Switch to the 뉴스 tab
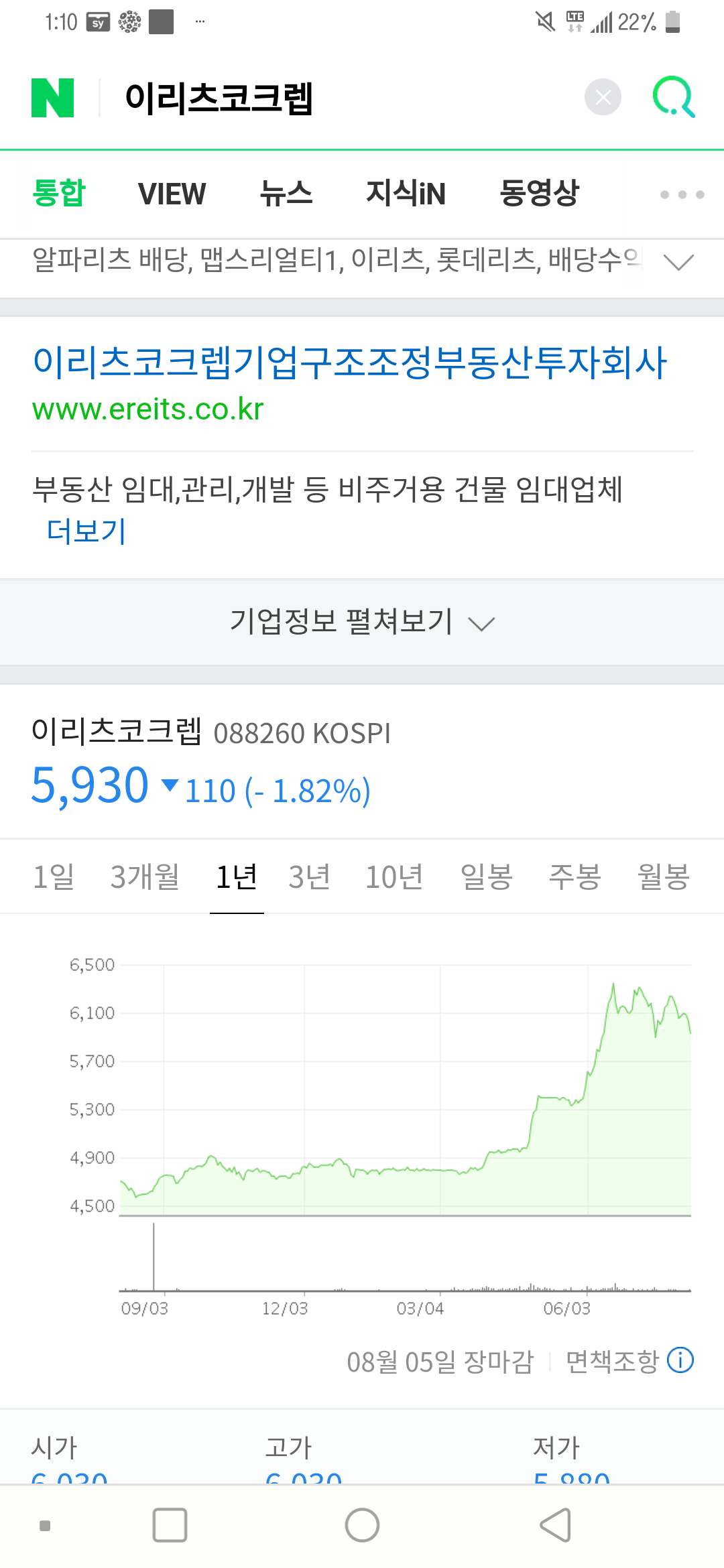The image size is (724, 1568). click(286, 194)
